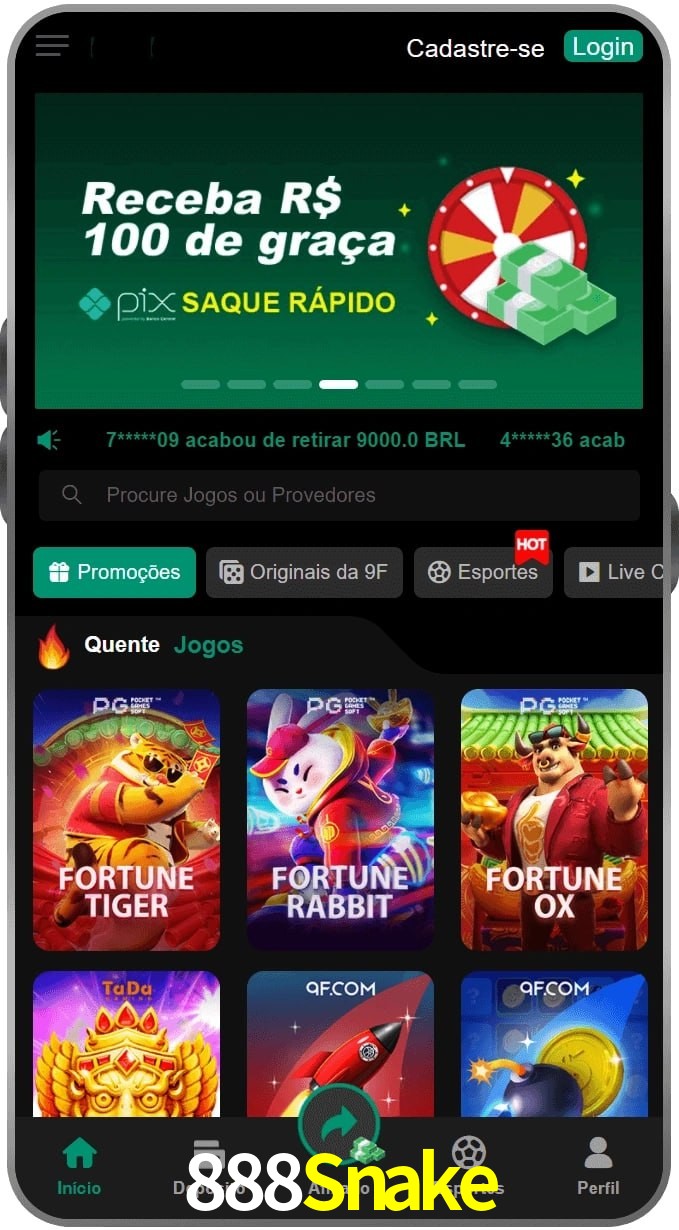The image size is (679, 1230).
Task: Select the Live category chip
Action: pyautogui.click(x=614, y=572)
